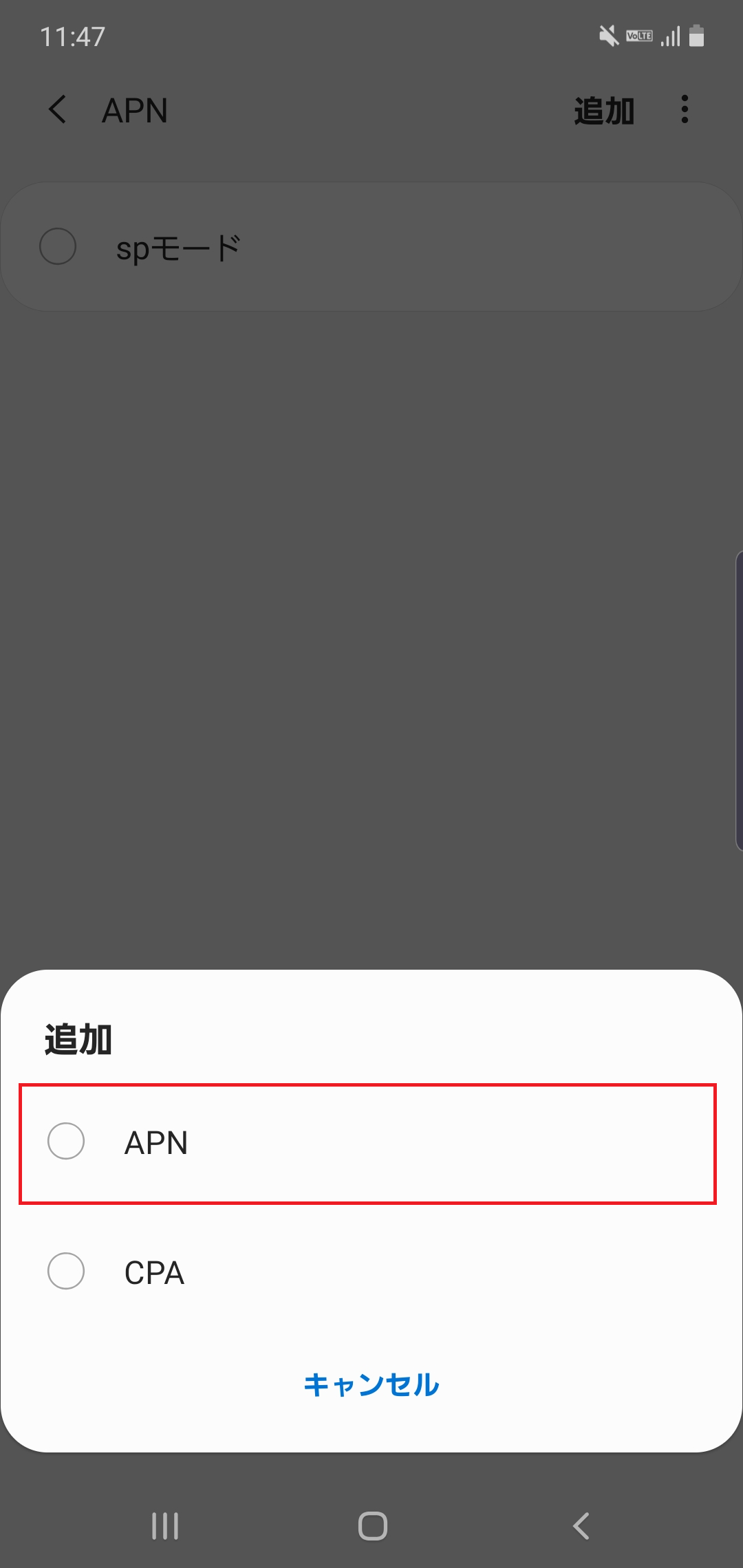Tap the VoLTE indicator in status bar
The image size is (743, 1568).
click(x=639, y=35)
